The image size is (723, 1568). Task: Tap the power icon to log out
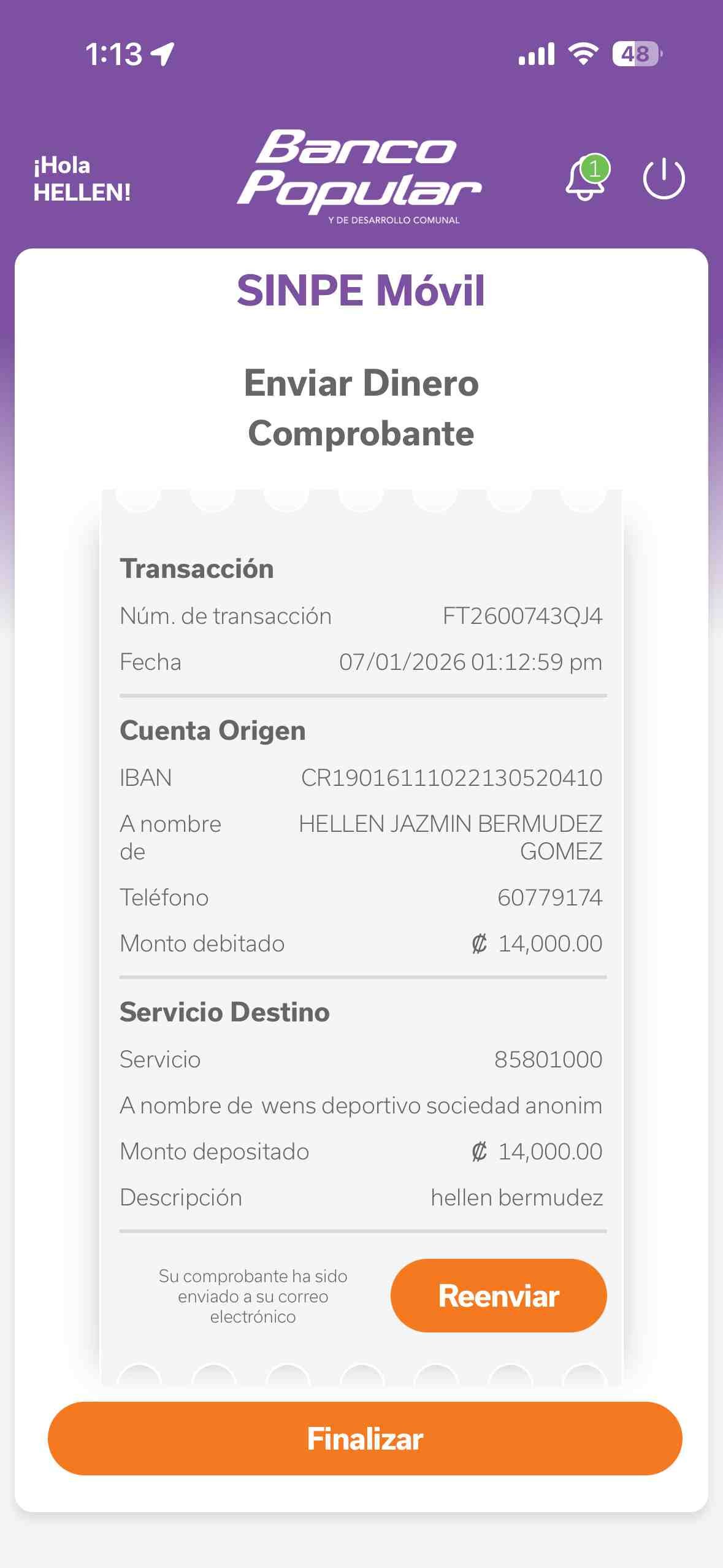click(664, 179)
